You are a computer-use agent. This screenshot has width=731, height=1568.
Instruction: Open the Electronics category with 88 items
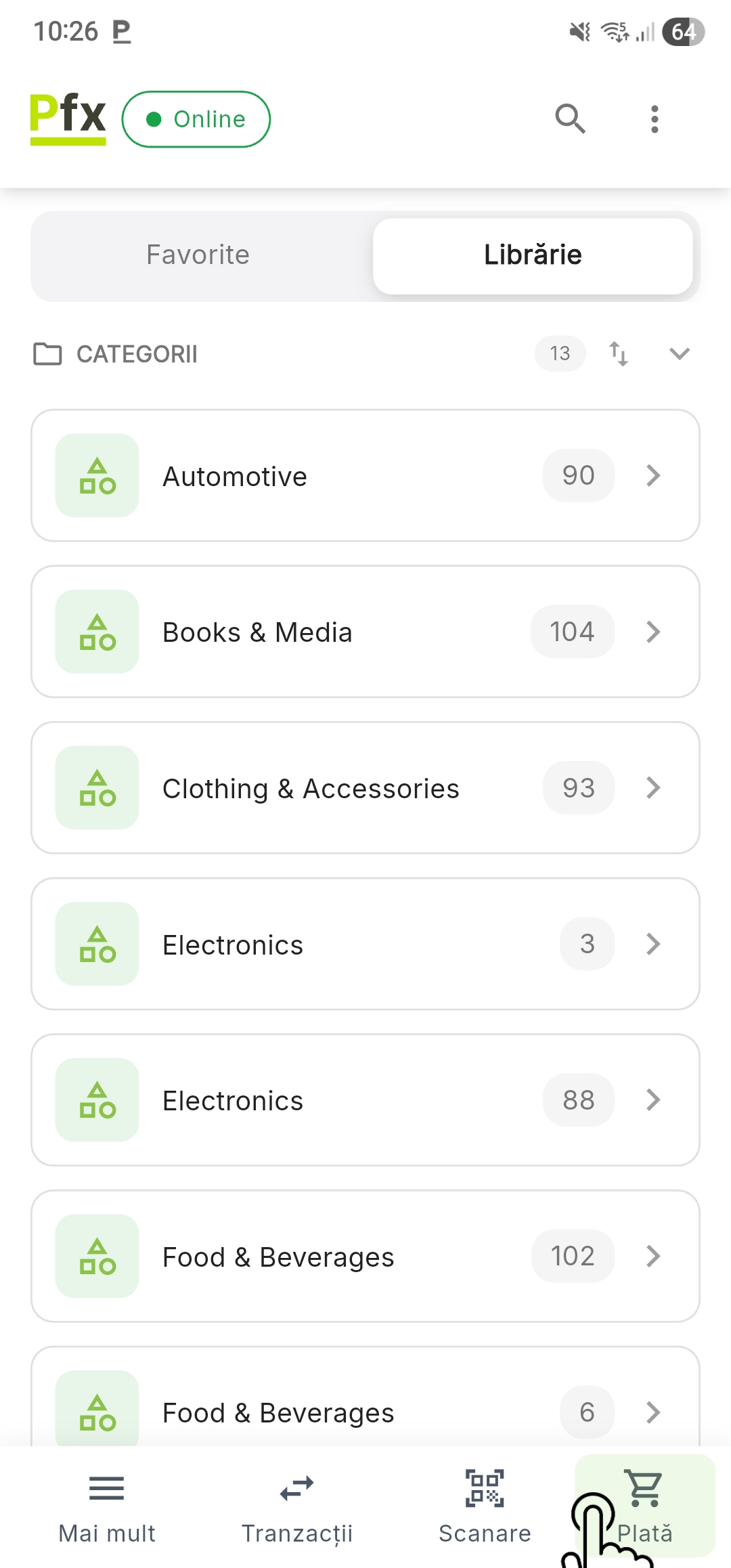coord(365,1100)
